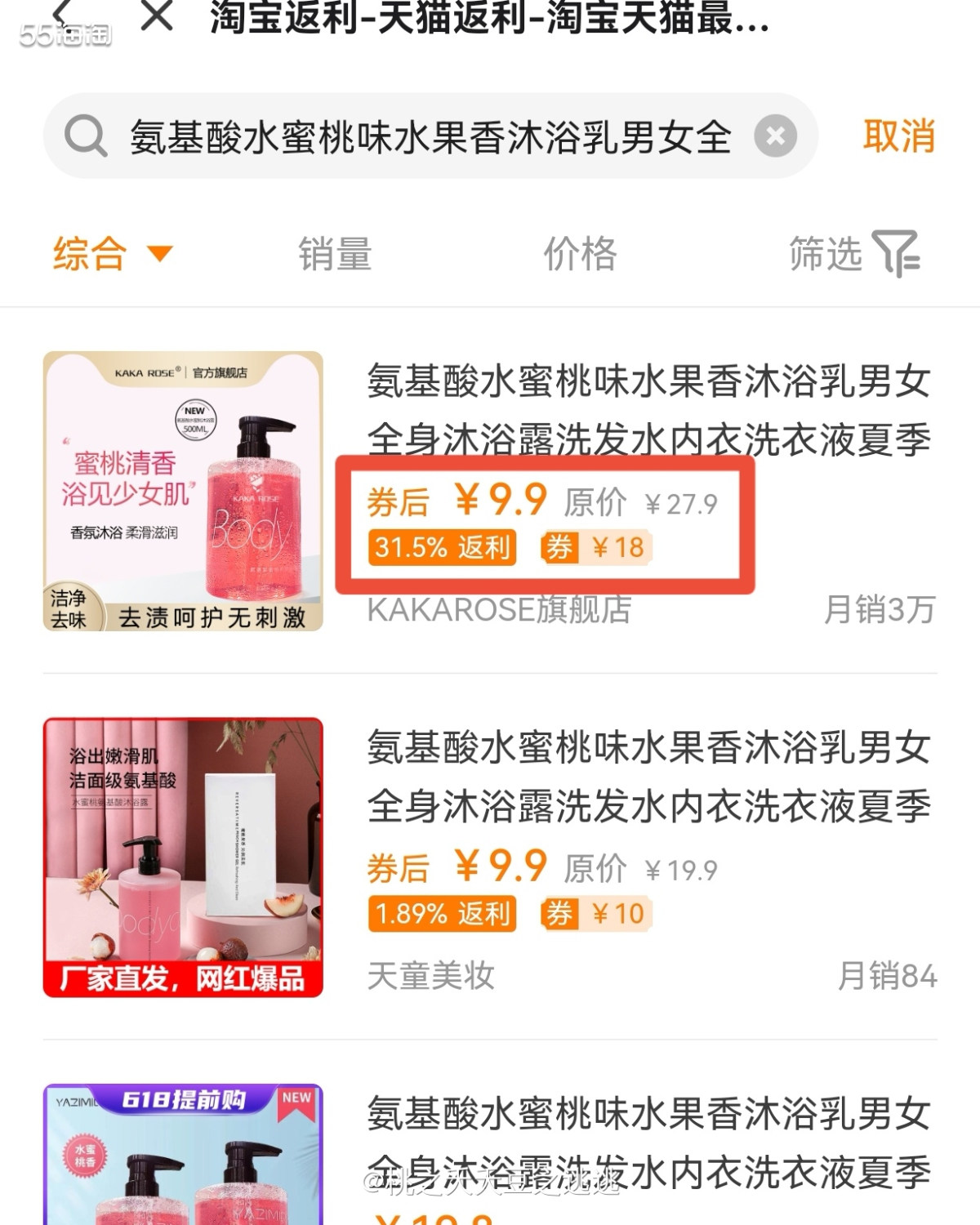The image size is (980, 1225).
Task: Open the 筛选 filter options
Action: click(x=853, y=253)
